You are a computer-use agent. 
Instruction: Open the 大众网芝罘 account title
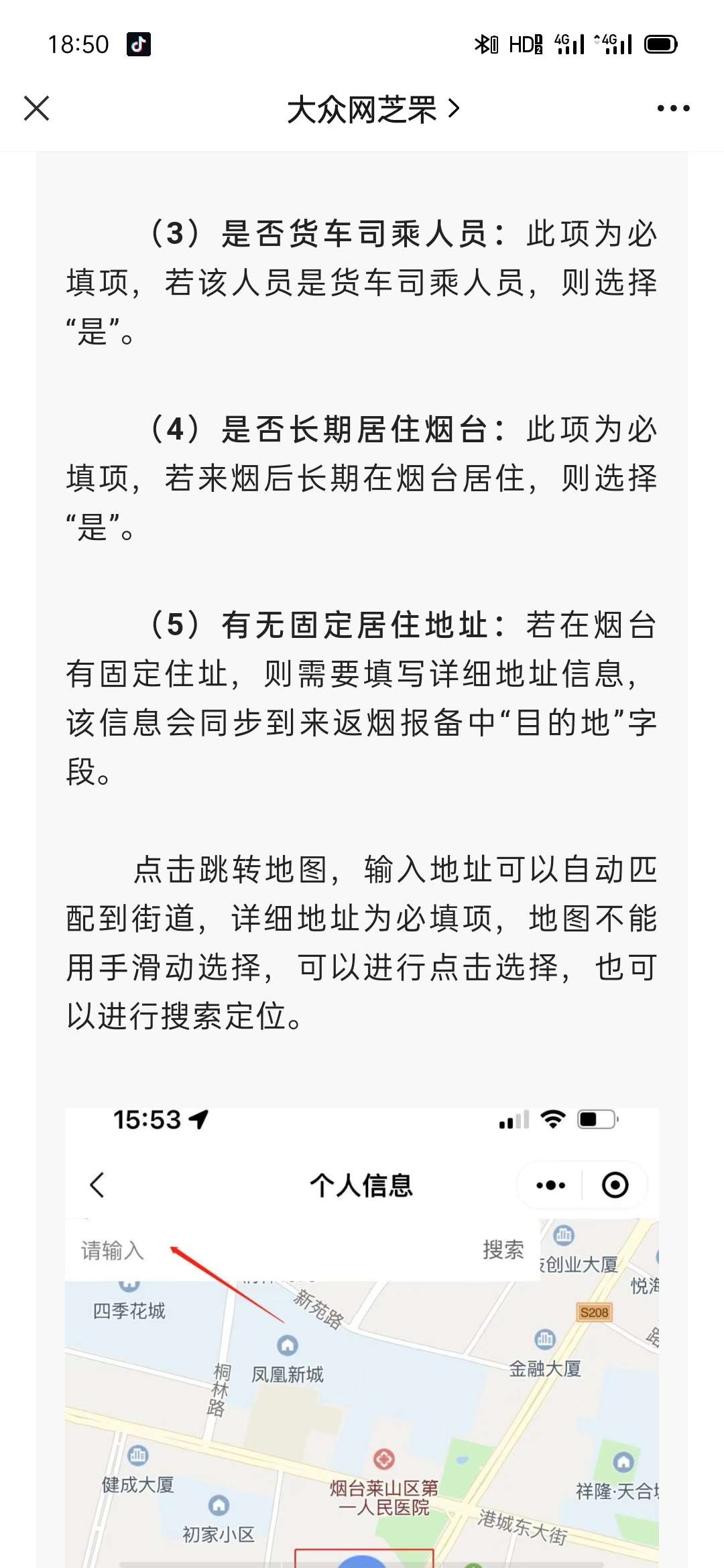pyautogui.click(x=373, y=109)
